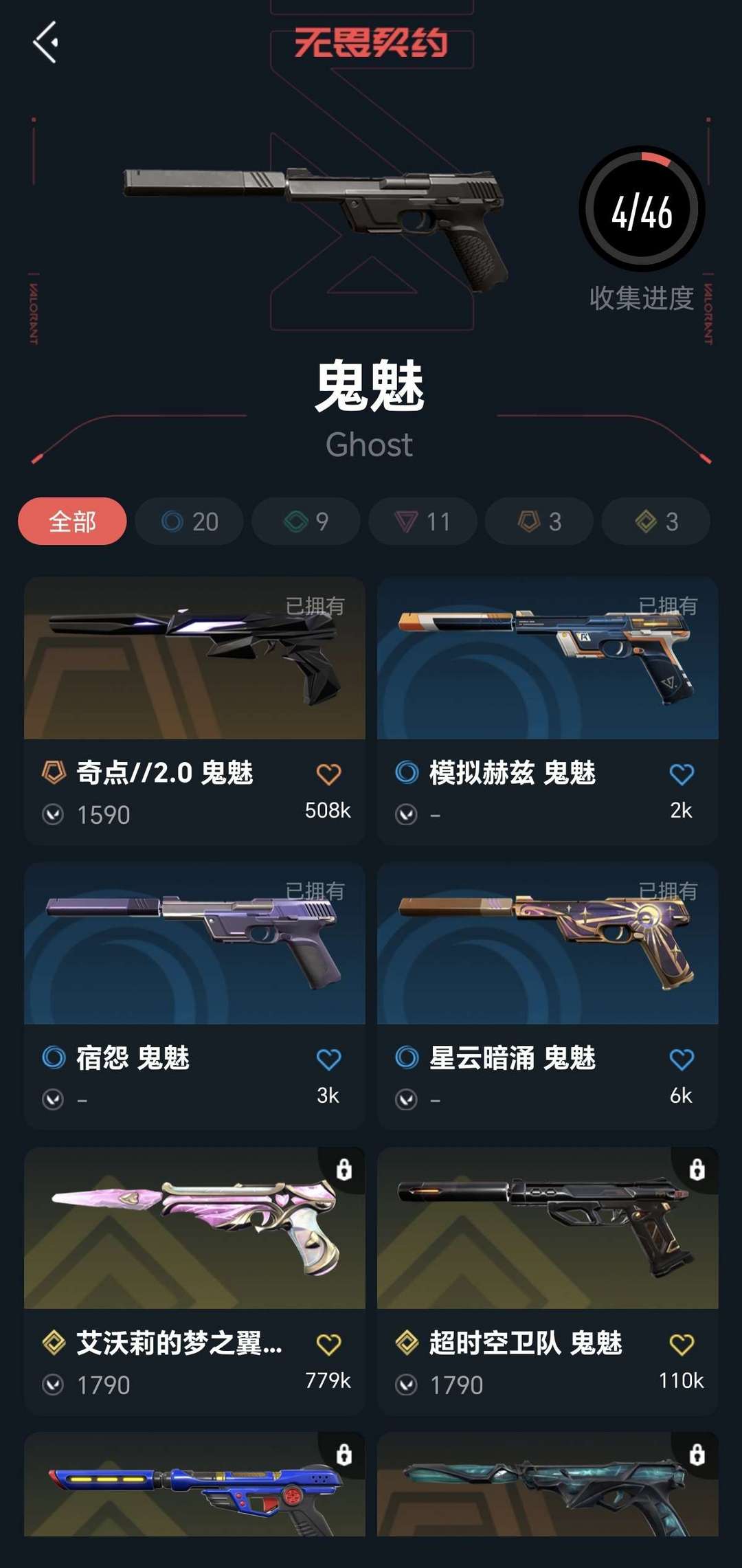Like the 模拟赫兹 鬼魅 skin

click(x=682, y=774)
